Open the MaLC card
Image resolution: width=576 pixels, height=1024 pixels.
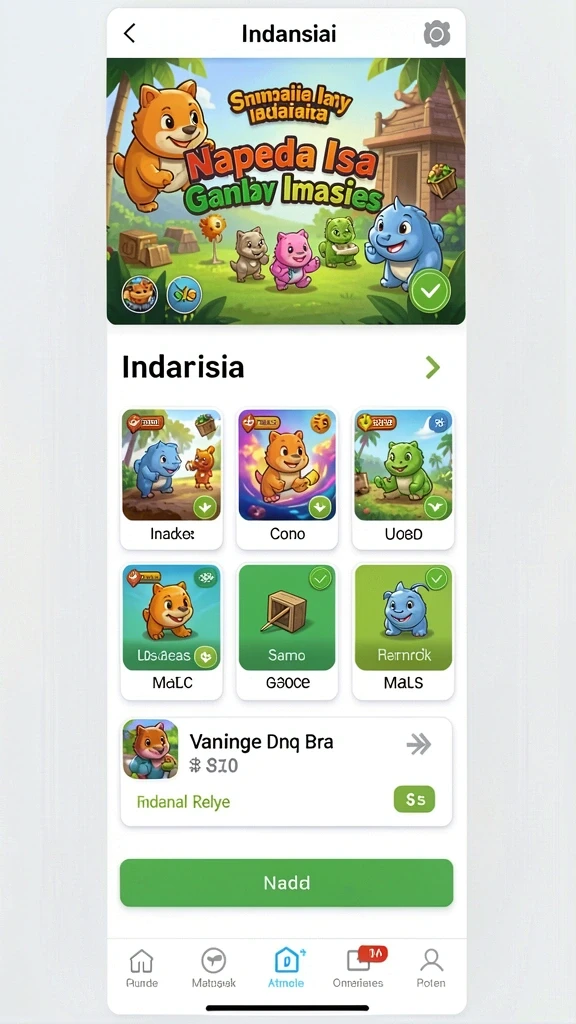(x=172, y=632)
